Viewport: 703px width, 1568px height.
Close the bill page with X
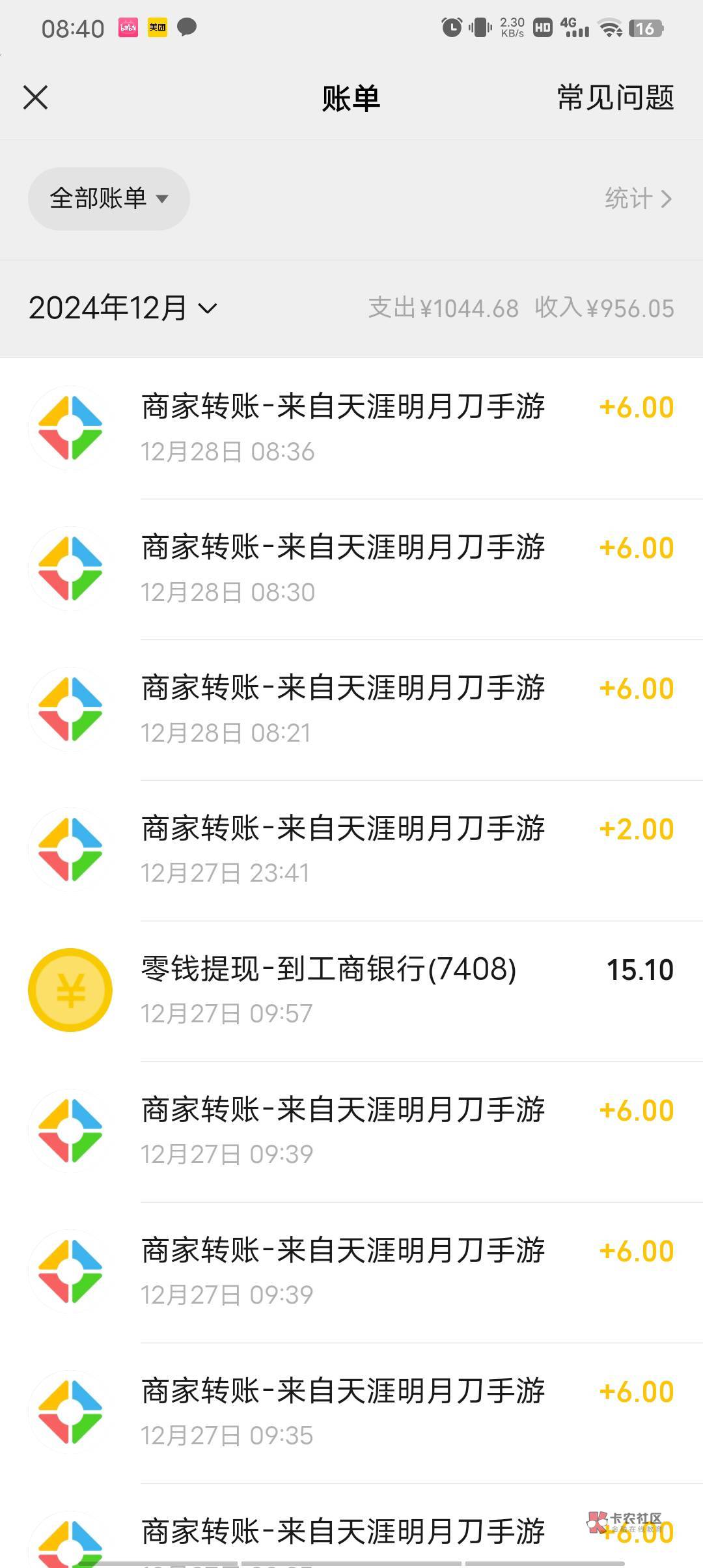(36, 98)
